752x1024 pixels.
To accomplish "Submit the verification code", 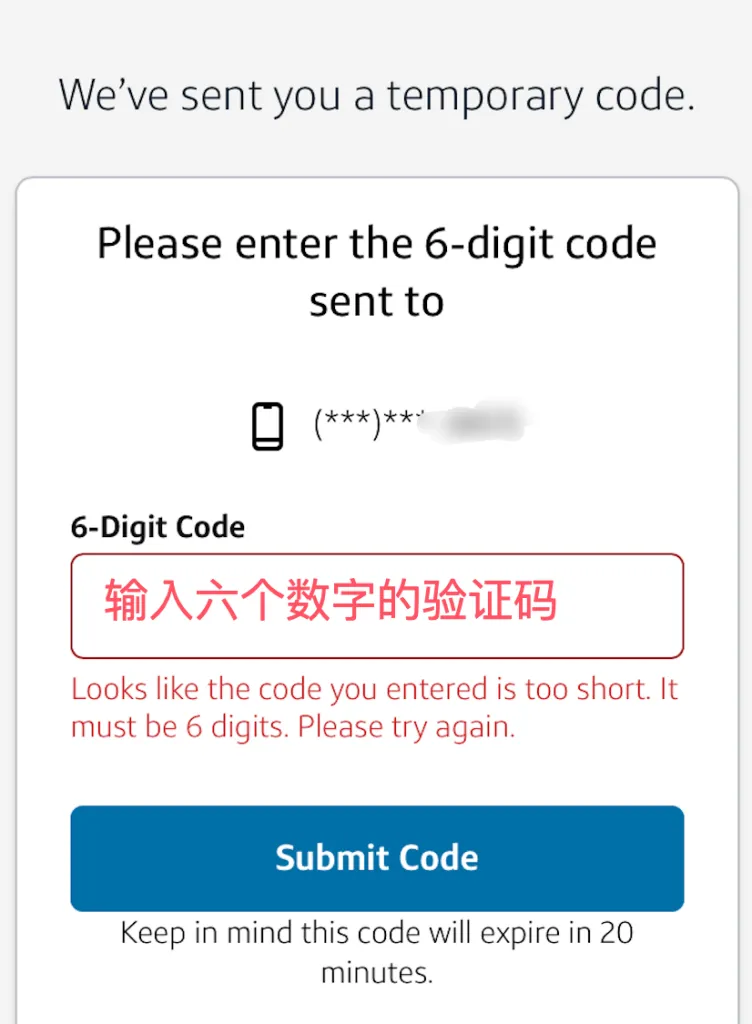I will click(376, 858).
